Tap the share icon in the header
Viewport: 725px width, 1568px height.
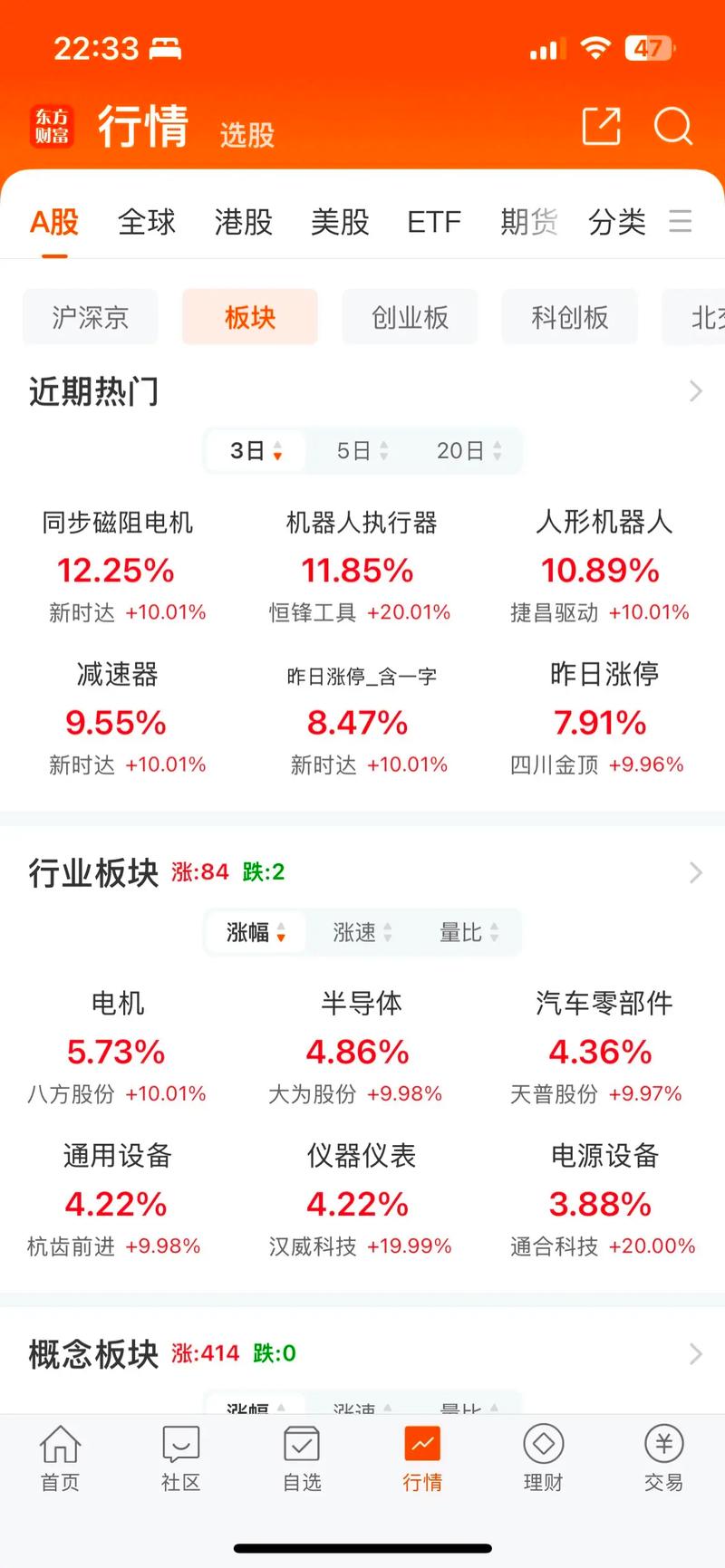(x=600, y=128)
